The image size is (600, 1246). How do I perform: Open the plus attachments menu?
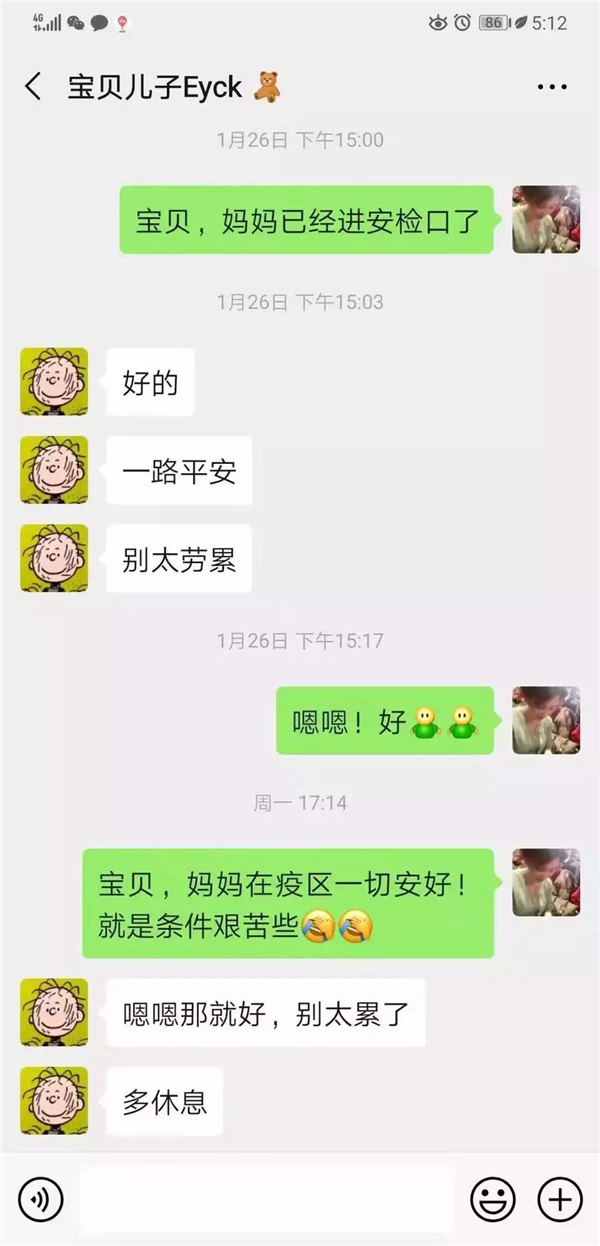point(560,1198)
